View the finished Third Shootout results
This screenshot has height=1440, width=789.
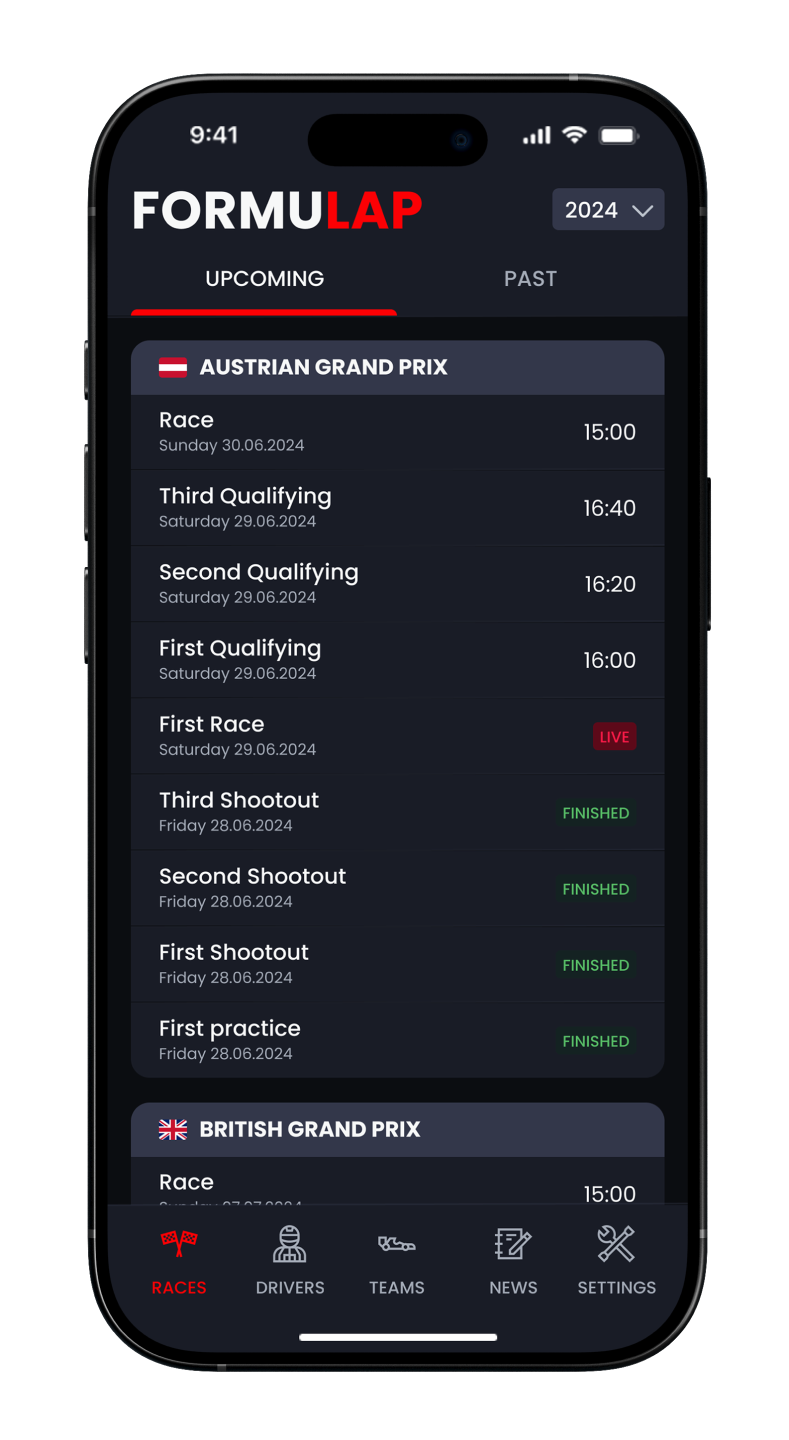pos(397,812)
